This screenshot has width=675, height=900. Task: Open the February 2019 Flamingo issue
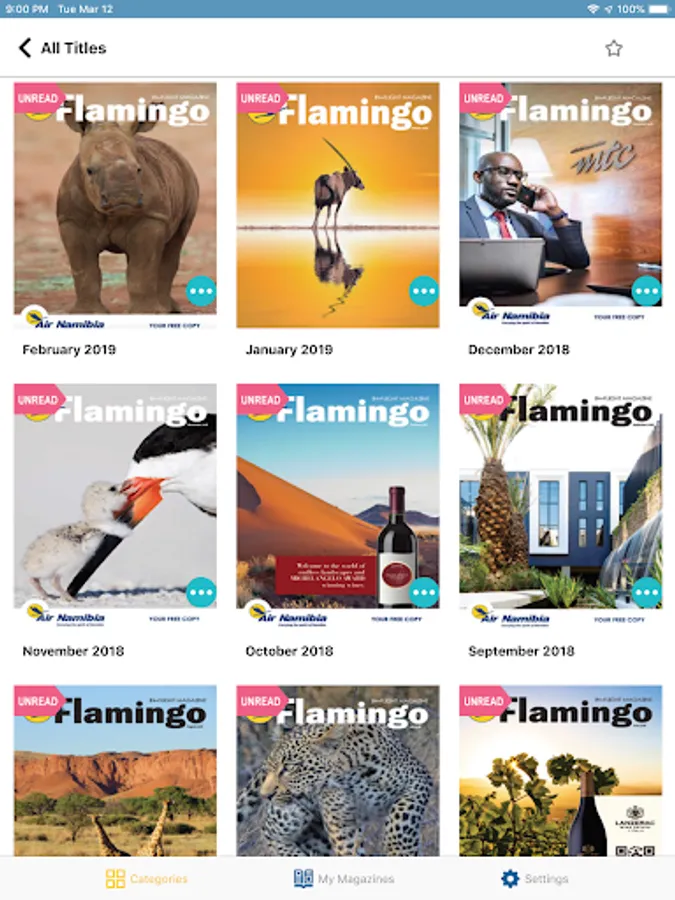pyautogui.click(x=115, y=205)
